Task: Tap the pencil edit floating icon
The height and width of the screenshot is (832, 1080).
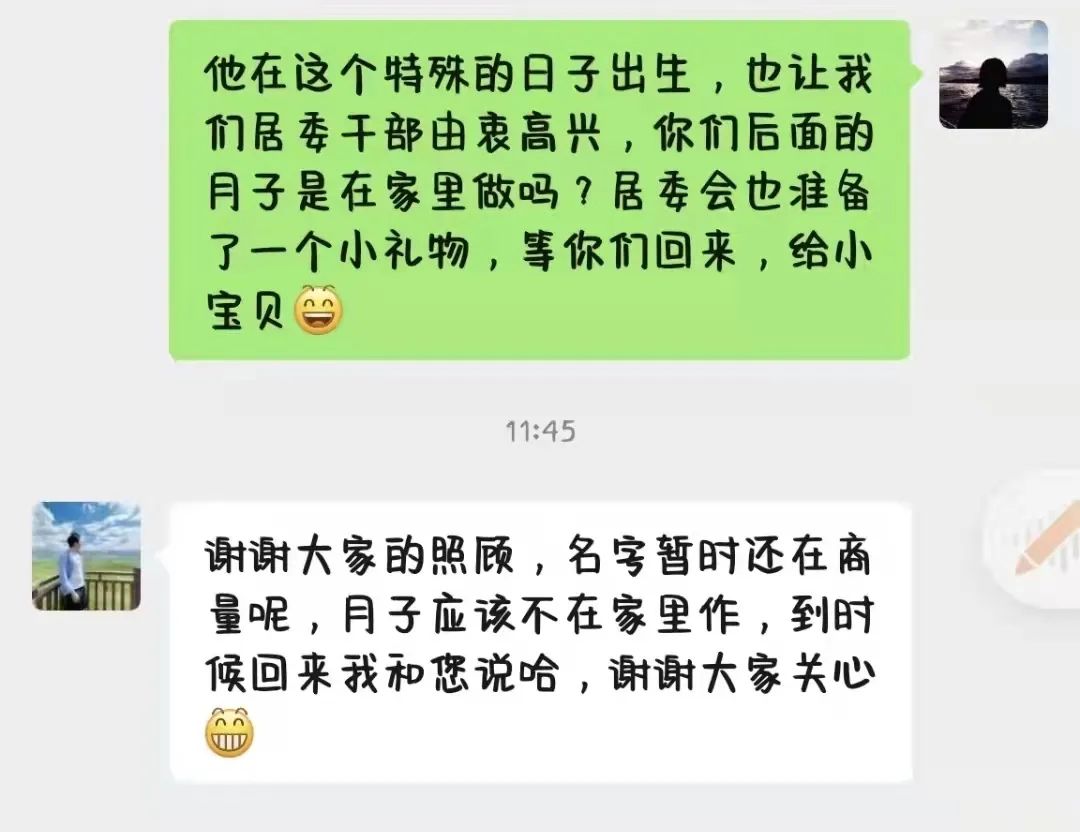Action: 1040,541
